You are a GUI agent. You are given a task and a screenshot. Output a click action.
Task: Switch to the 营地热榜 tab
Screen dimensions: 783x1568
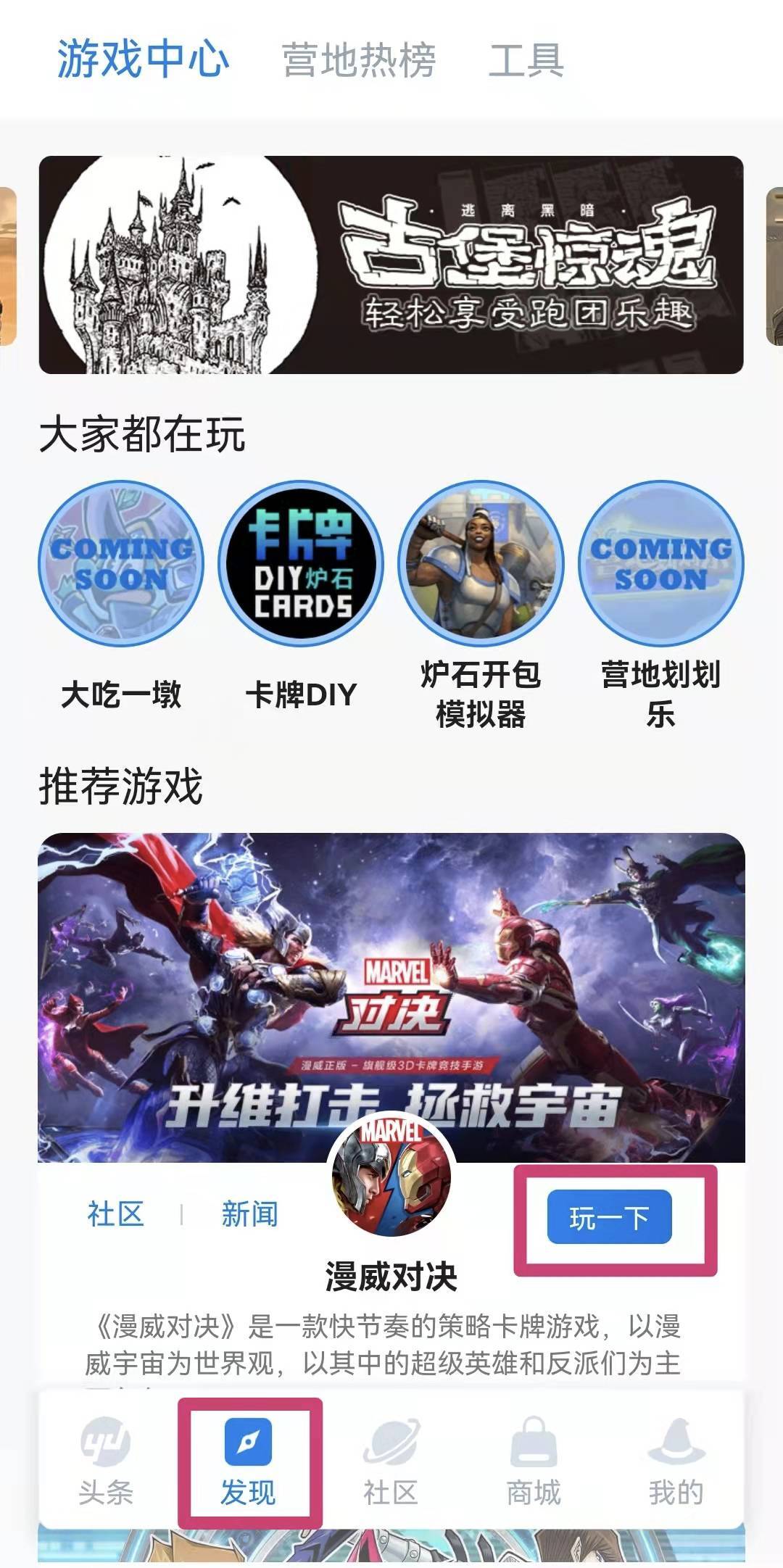point(359,59)
